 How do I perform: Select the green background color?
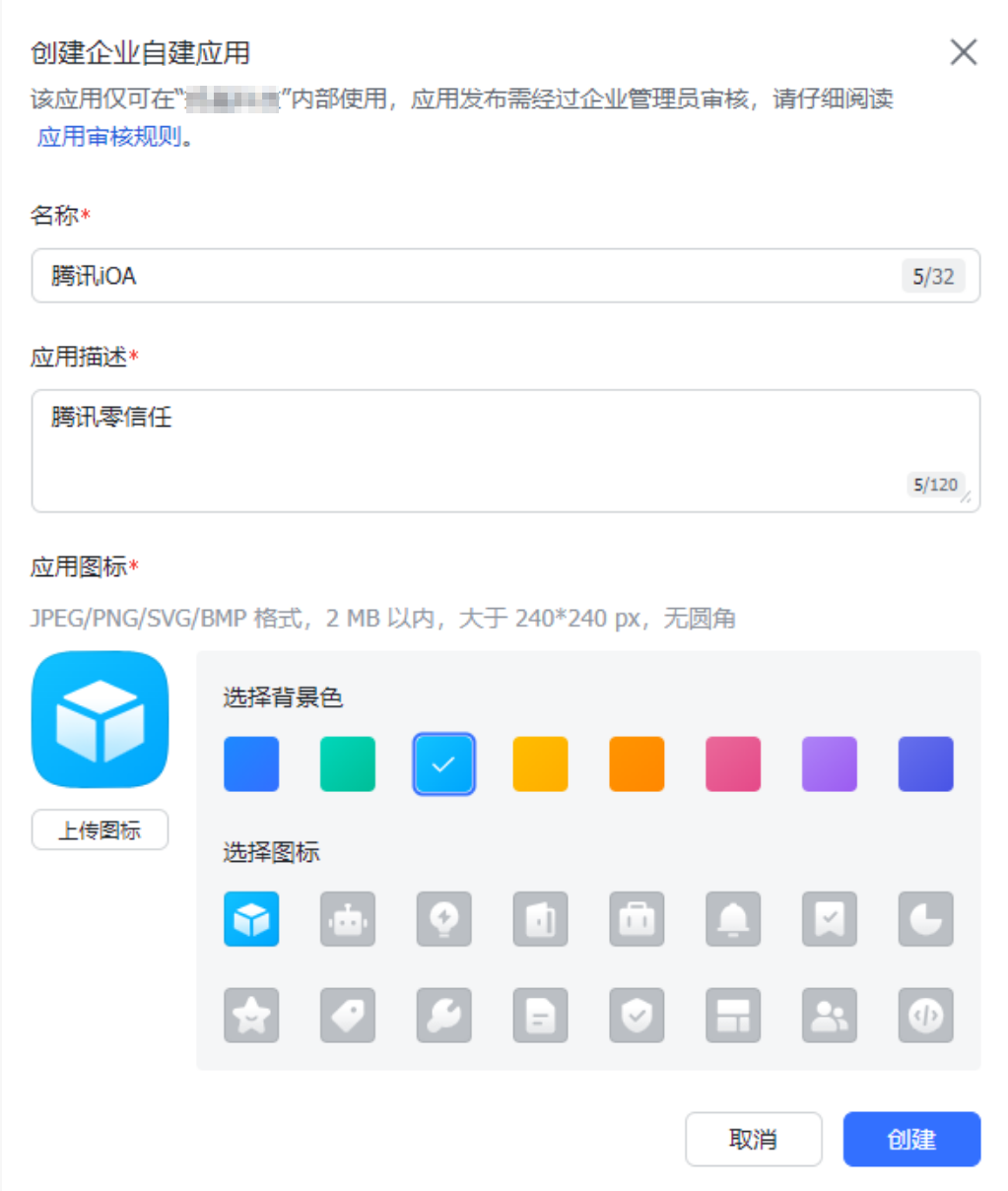(348, 763)
